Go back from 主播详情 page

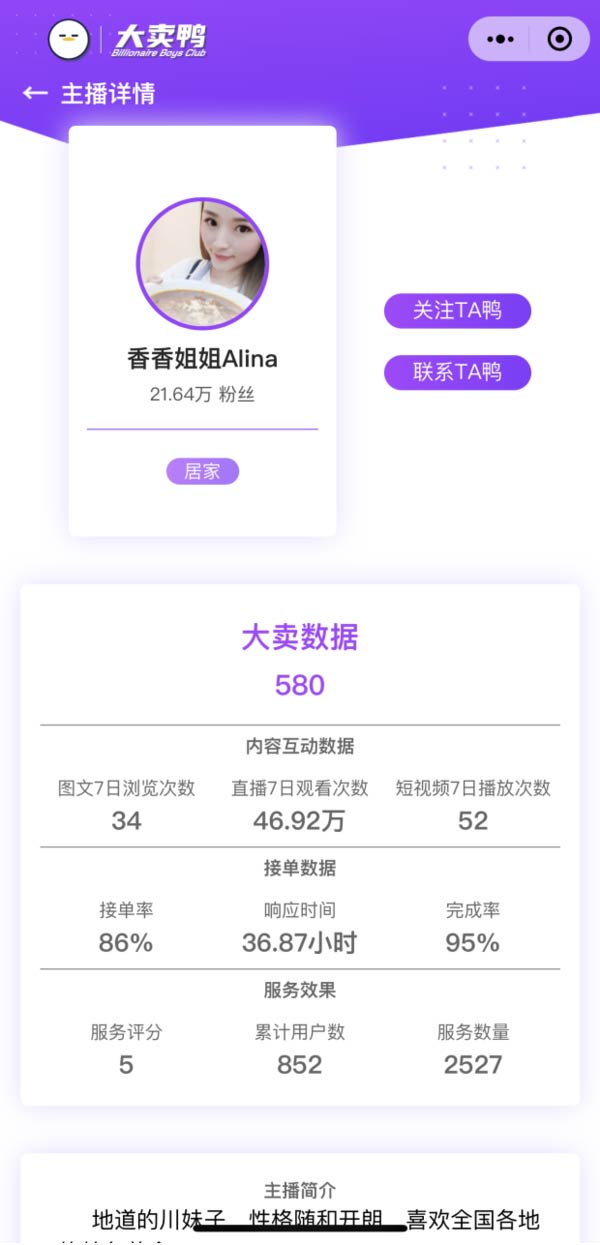35,93
